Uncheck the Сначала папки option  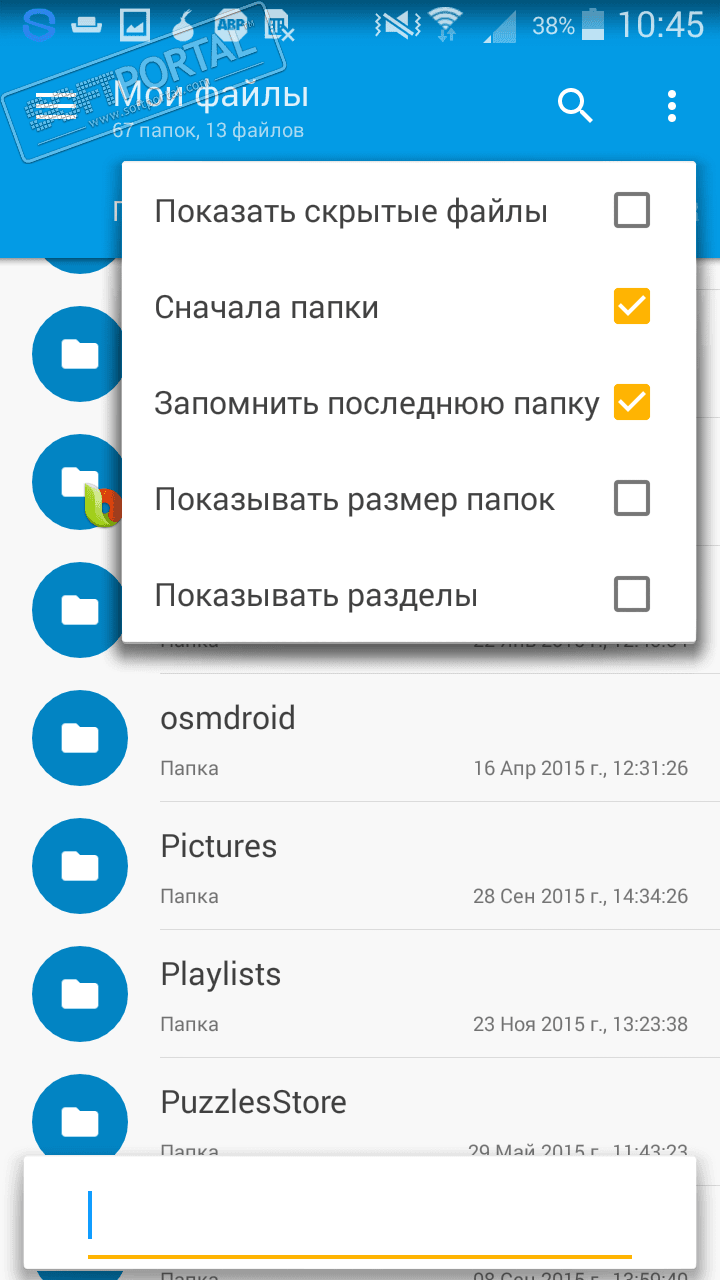631,307
